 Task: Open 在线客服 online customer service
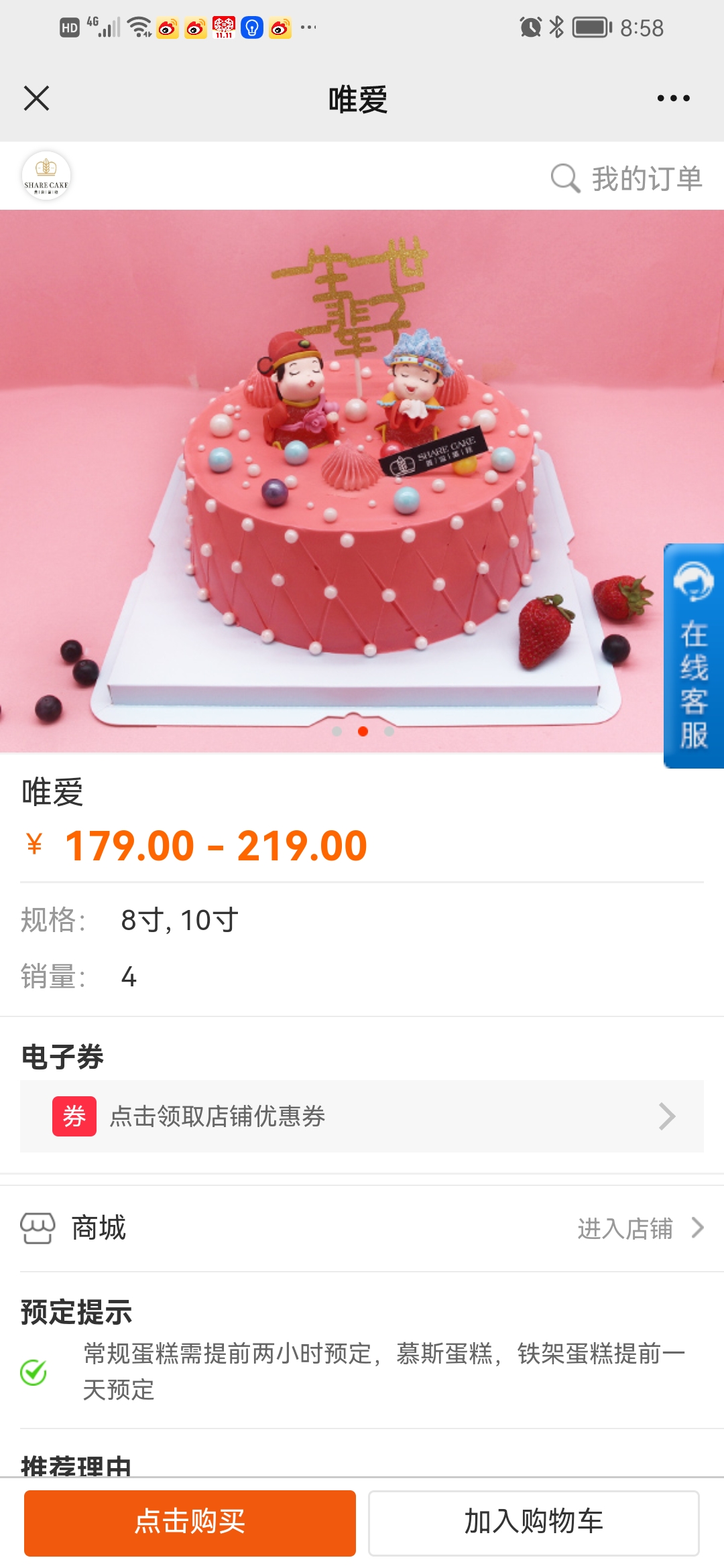click(x=694, y=655)
